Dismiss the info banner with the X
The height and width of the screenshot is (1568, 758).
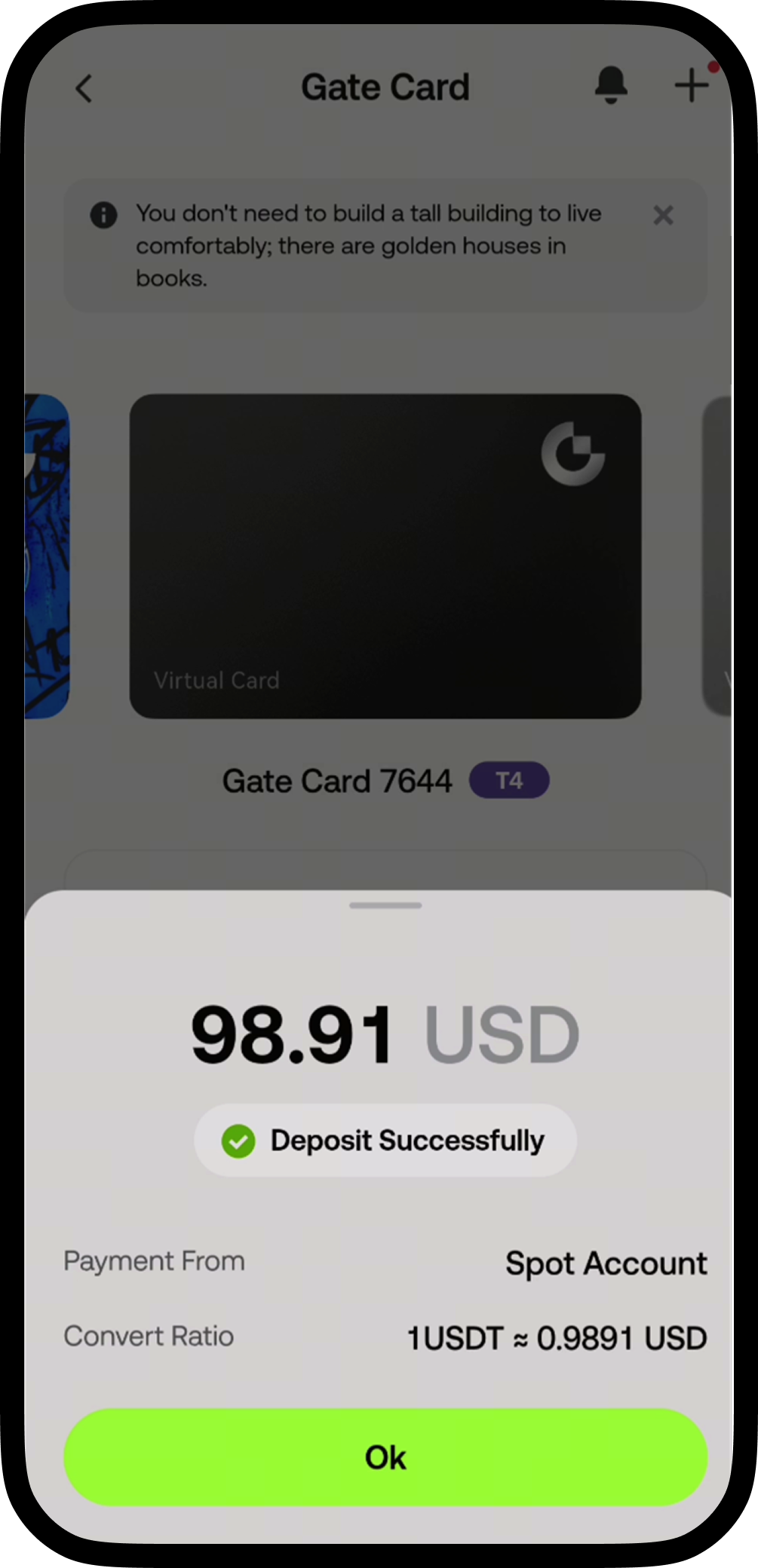[663, 215]
